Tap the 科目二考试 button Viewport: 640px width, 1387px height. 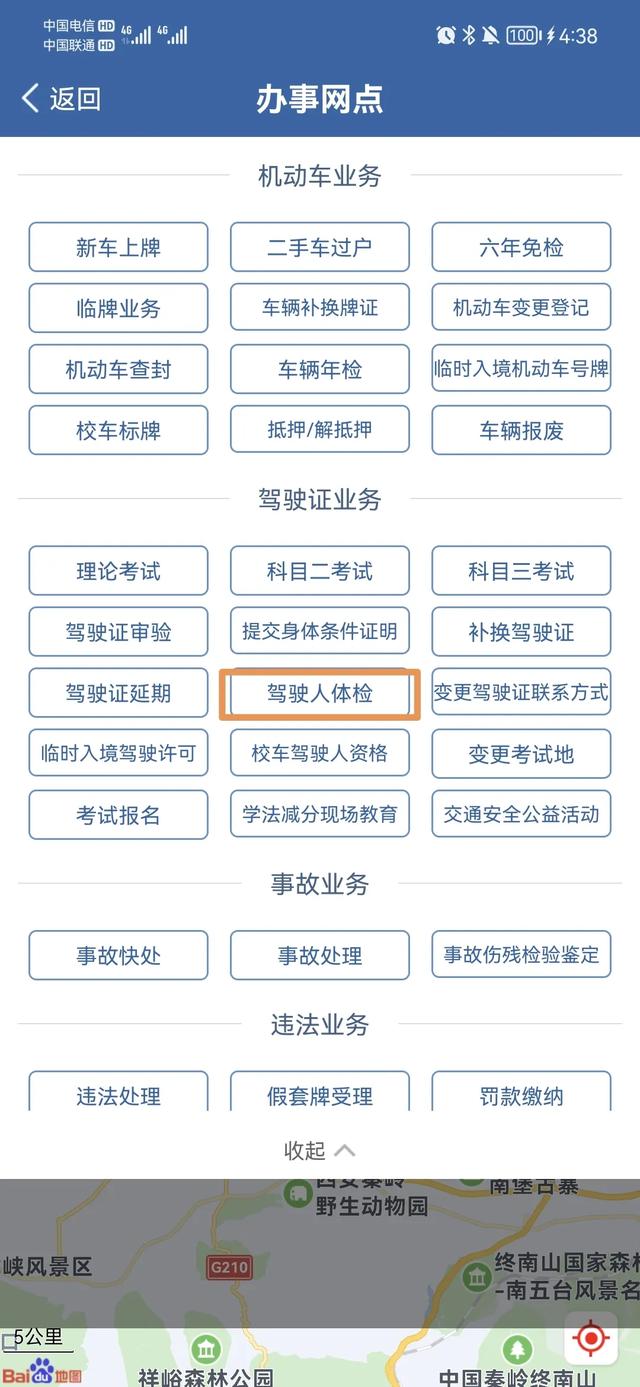point(320,571)
